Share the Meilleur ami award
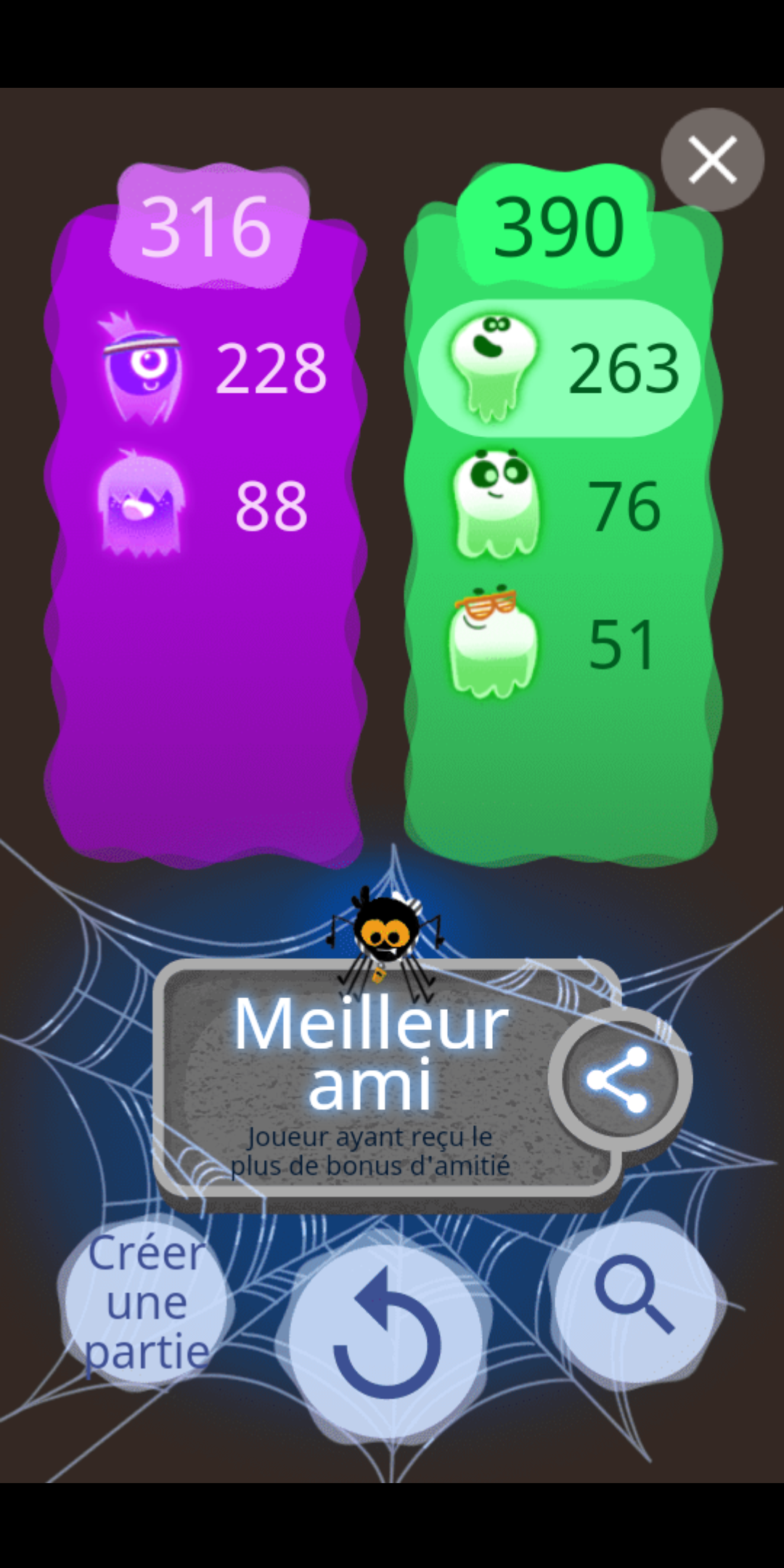784x1568 pixels. [619, 1079]
